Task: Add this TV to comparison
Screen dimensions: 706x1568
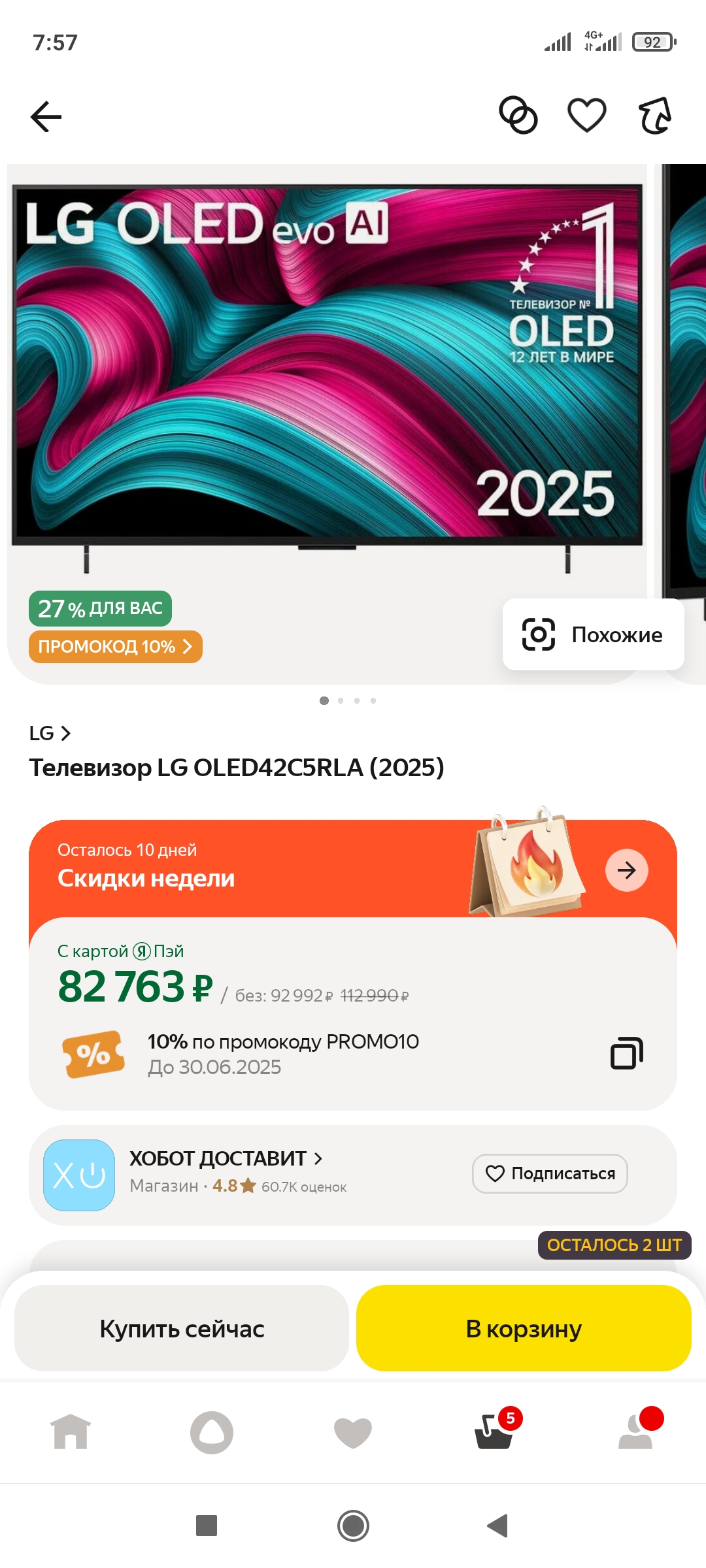Action: (x=518, y=116)
